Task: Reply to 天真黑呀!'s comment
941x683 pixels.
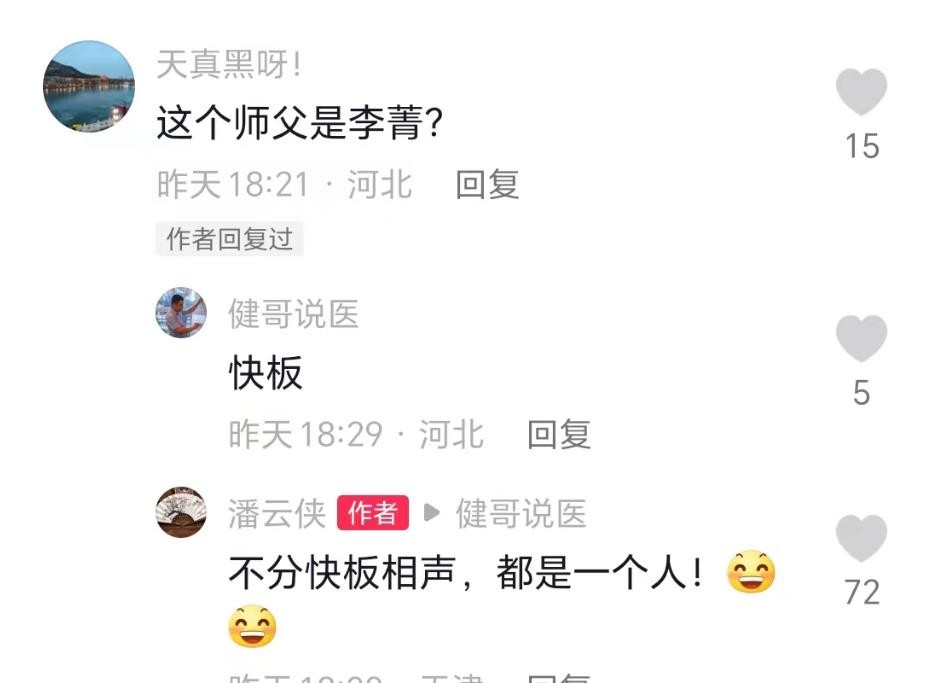Action: tap(487, 185)
